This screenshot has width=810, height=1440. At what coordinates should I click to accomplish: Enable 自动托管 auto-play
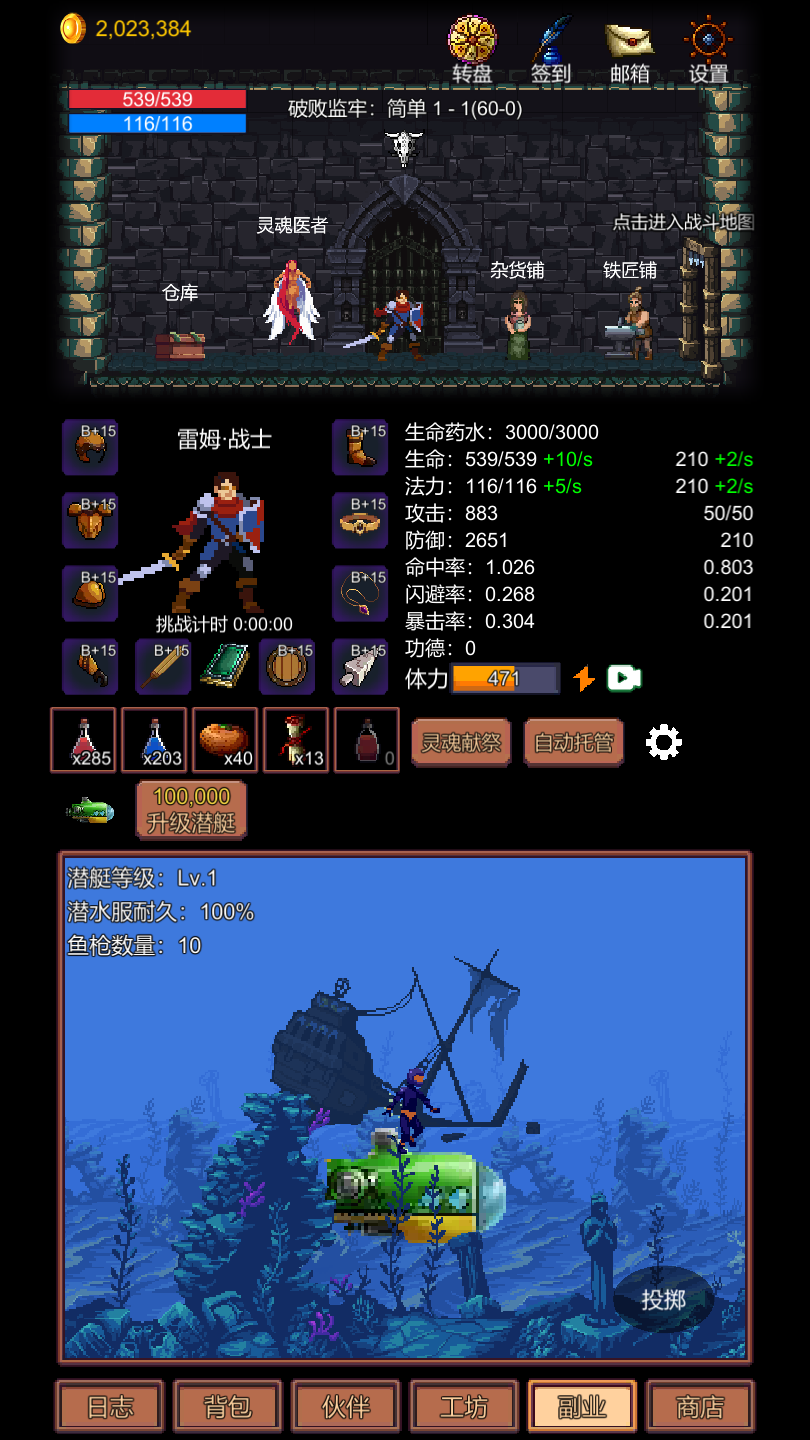pyautogui.click(x=574, y=743)
